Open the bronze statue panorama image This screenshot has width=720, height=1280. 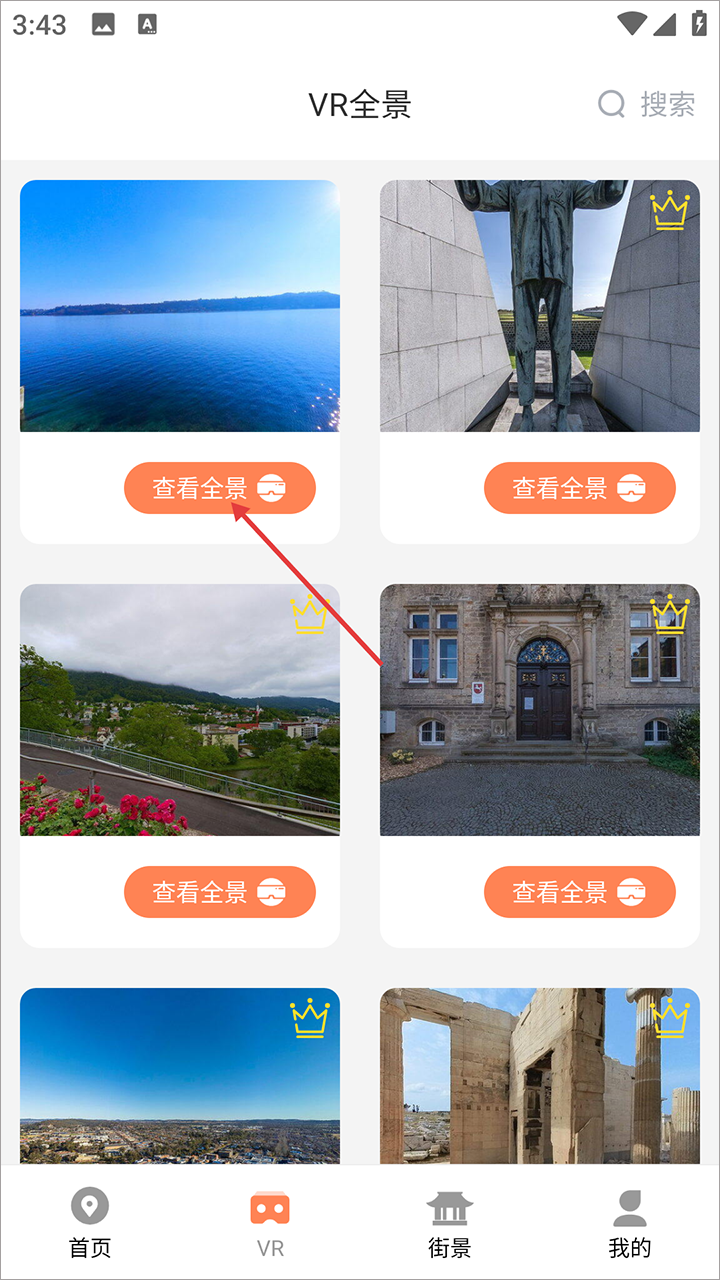pyautogui.click(x=540, y=306)
